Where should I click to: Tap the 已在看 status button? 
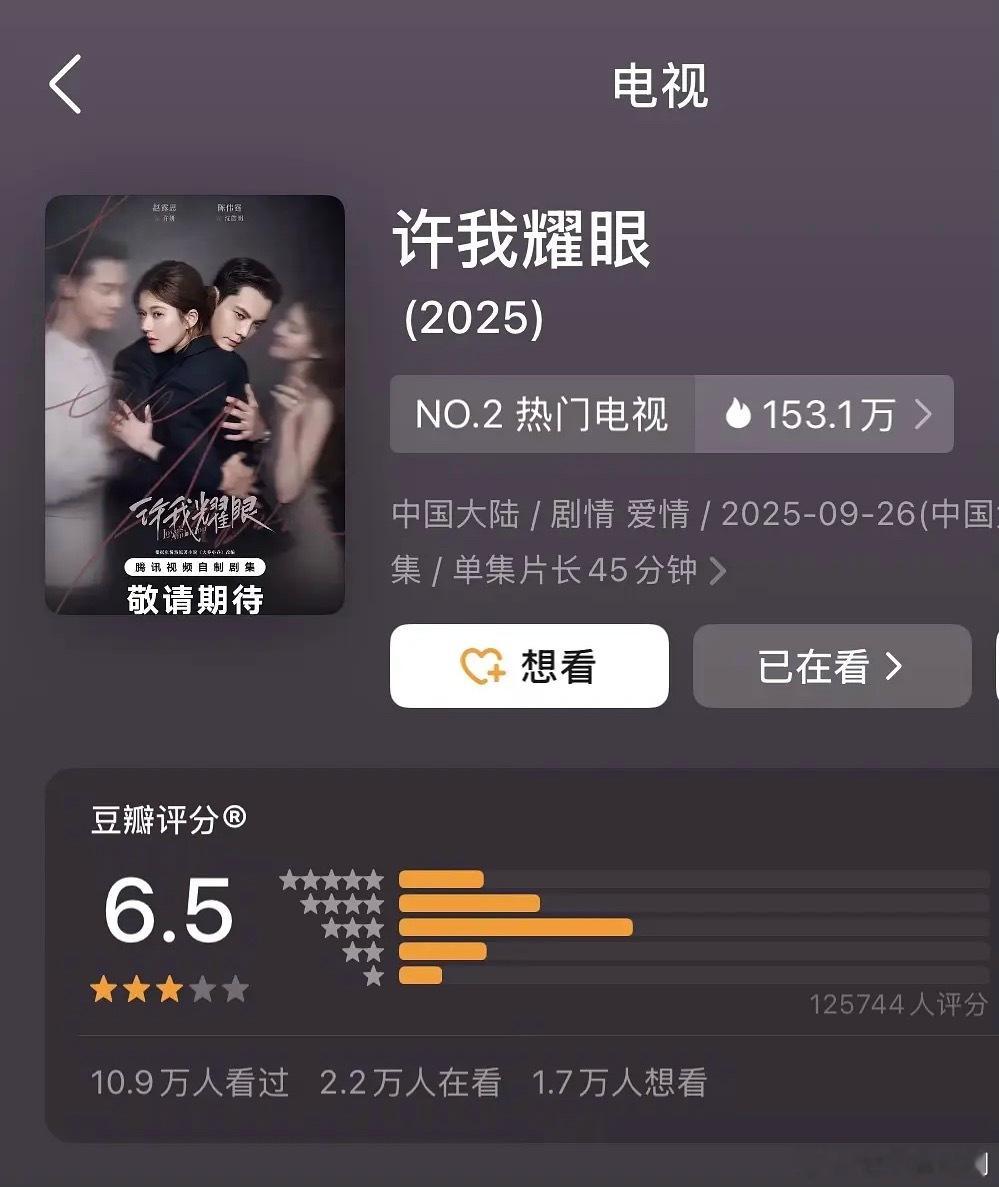click(x=831, y=666)
